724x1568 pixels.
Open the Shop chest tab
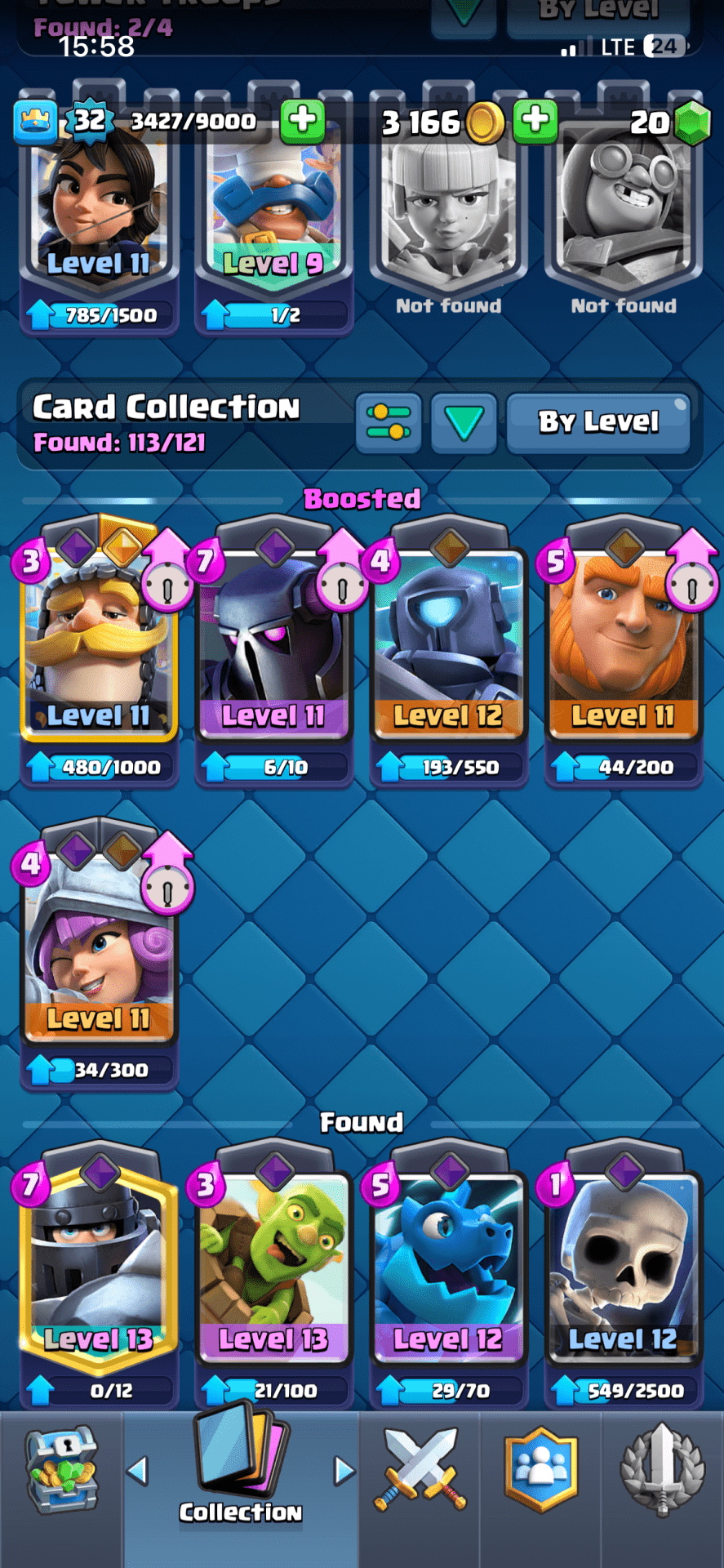point(61,1470)
